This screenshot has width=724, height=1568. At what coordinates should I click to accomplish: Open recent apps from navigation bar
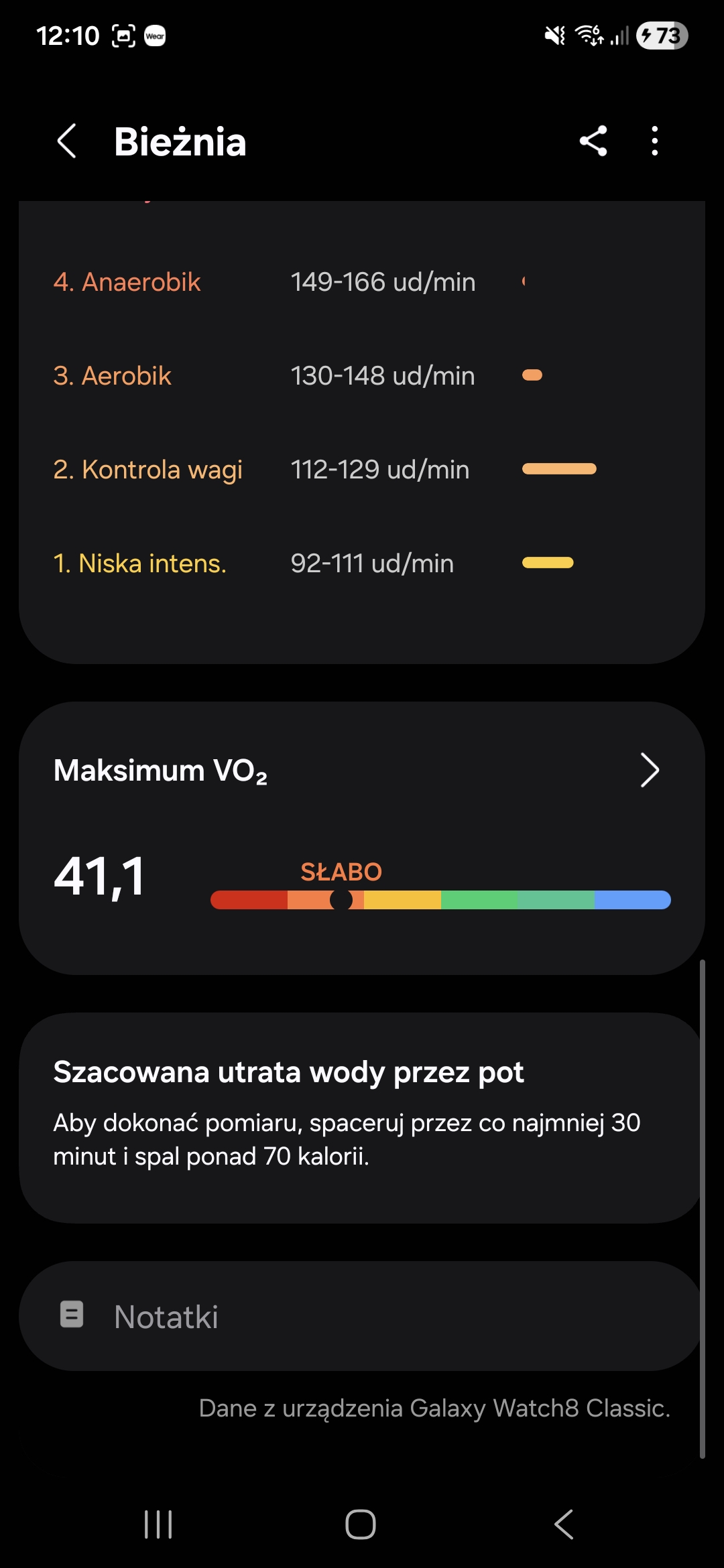159,1524
